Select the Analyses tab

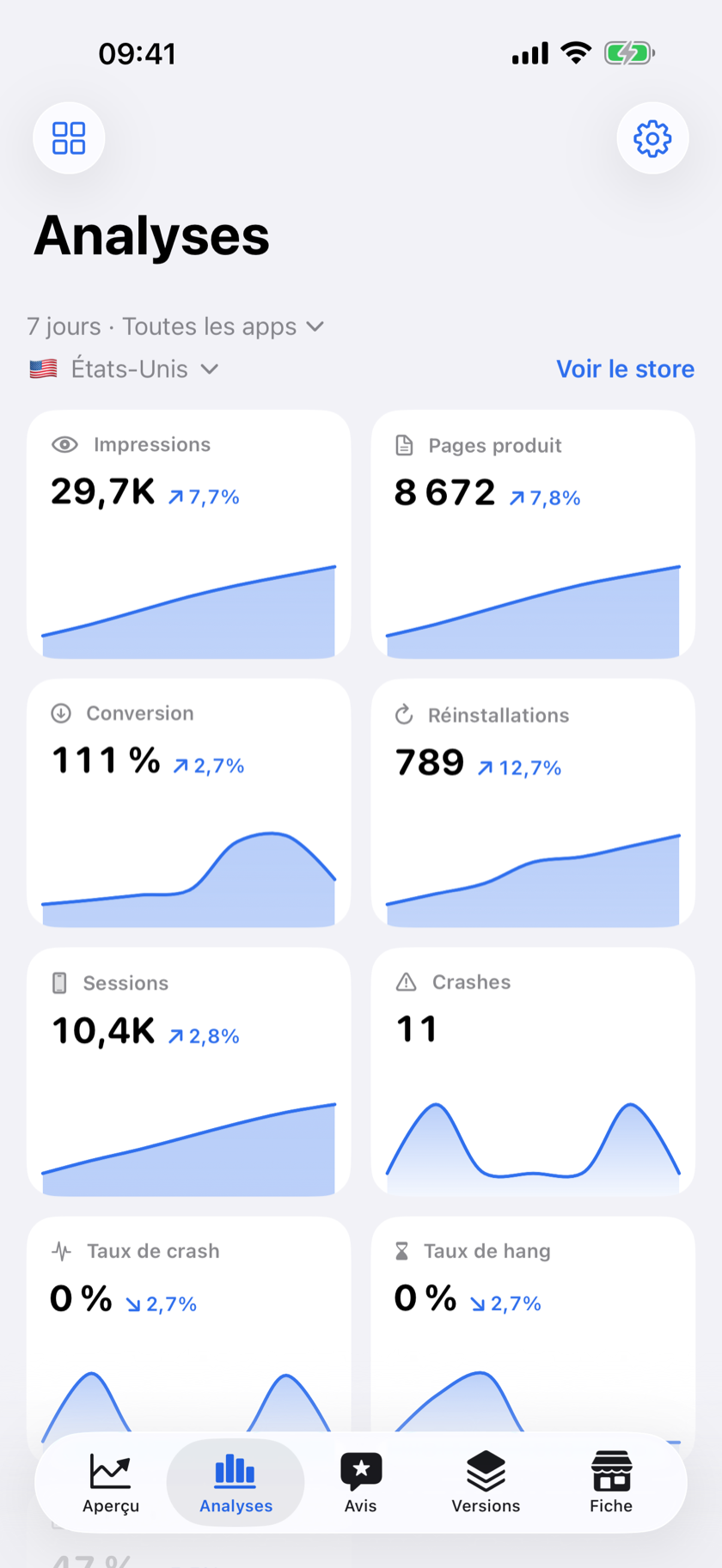[236, 1483]
